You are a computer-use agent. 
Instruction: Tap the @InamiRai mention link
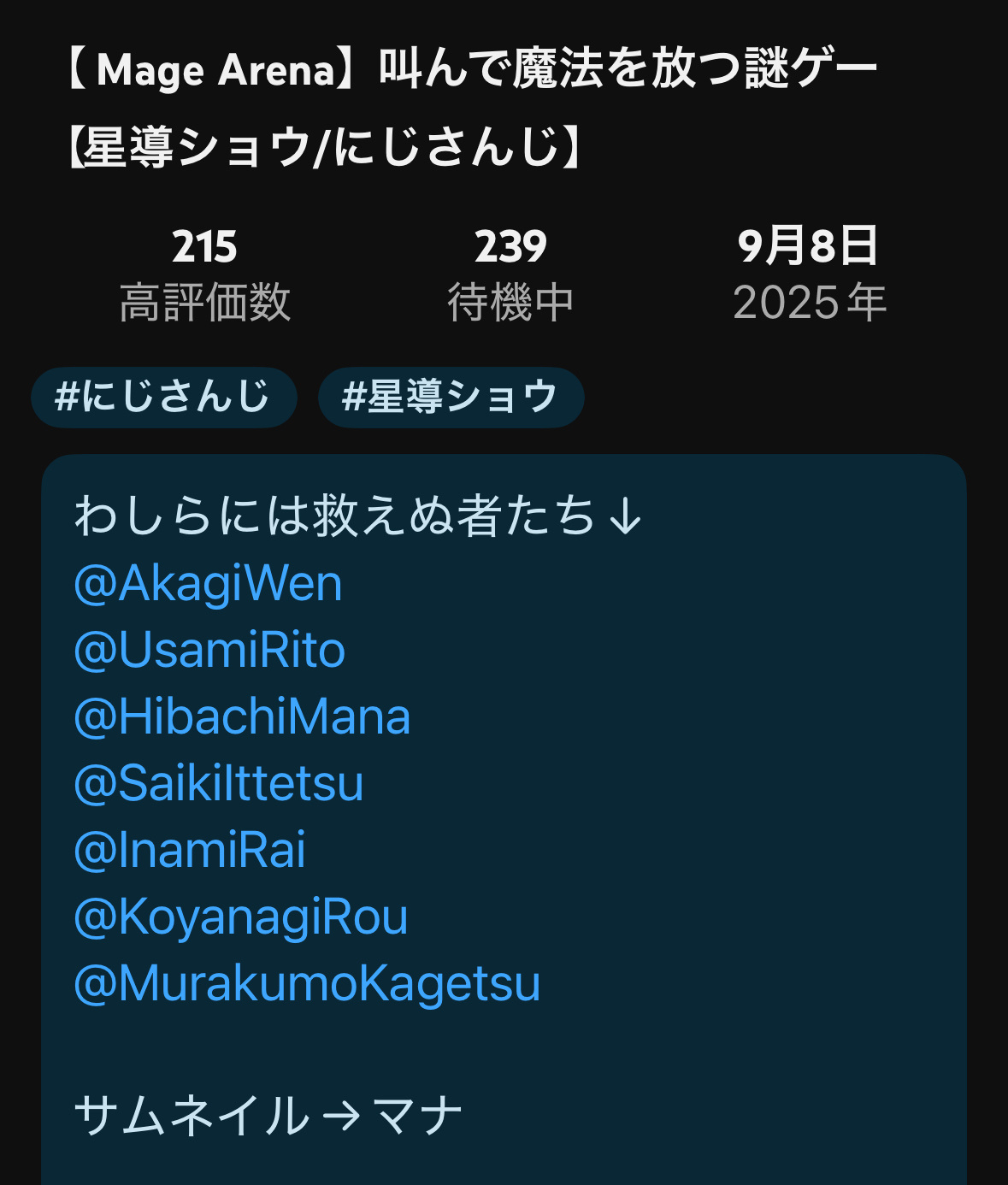[190, 851]
